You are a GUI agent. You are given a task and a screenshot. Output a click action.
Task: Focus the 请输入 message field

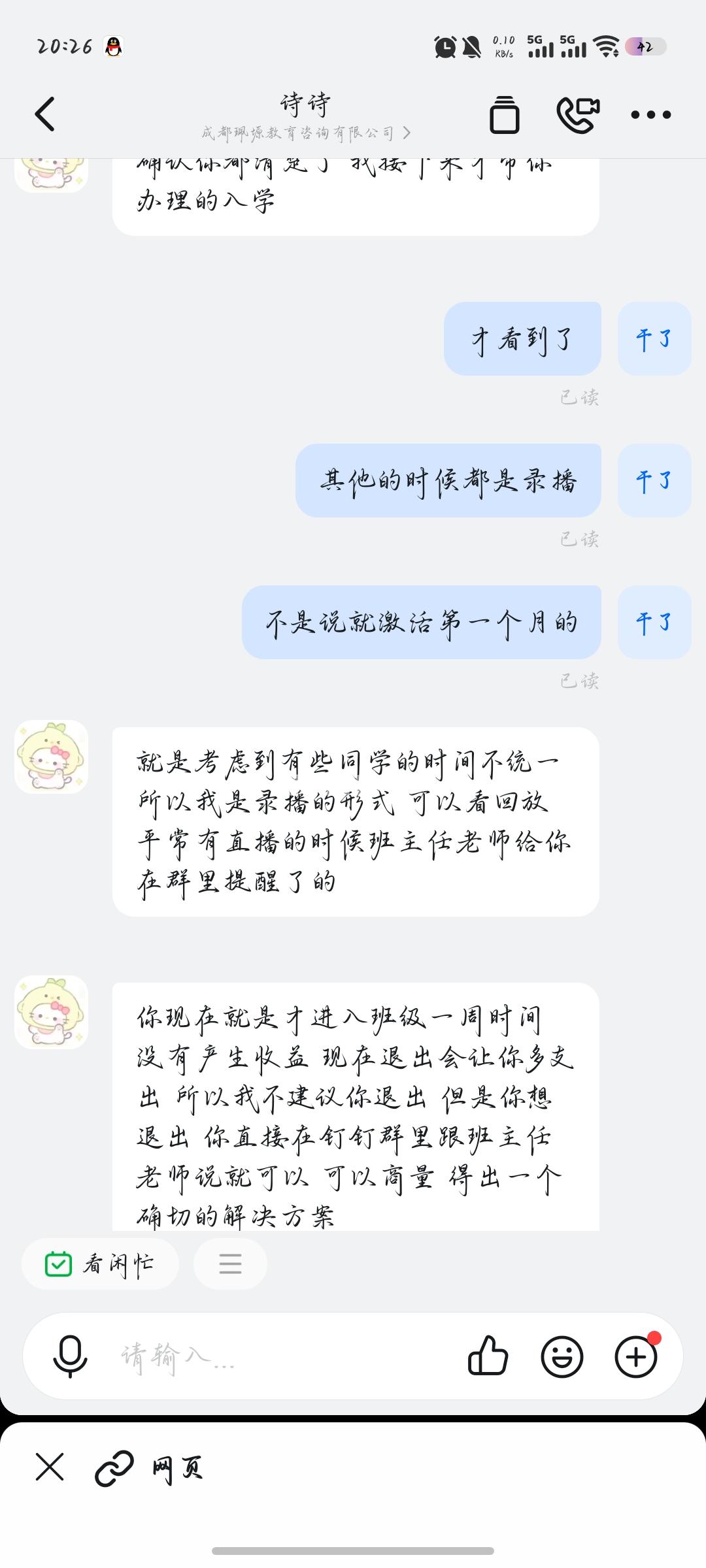[275, 1357]
